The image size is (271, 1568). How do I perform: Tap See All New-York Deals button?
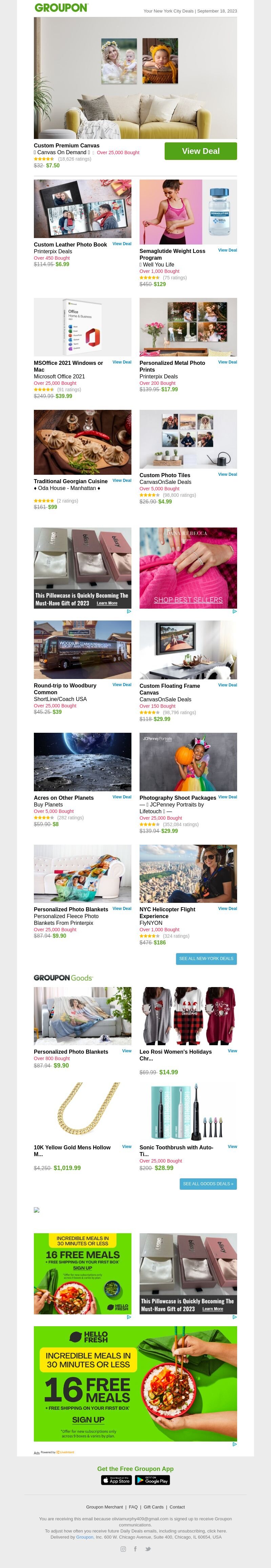[206, 959]
